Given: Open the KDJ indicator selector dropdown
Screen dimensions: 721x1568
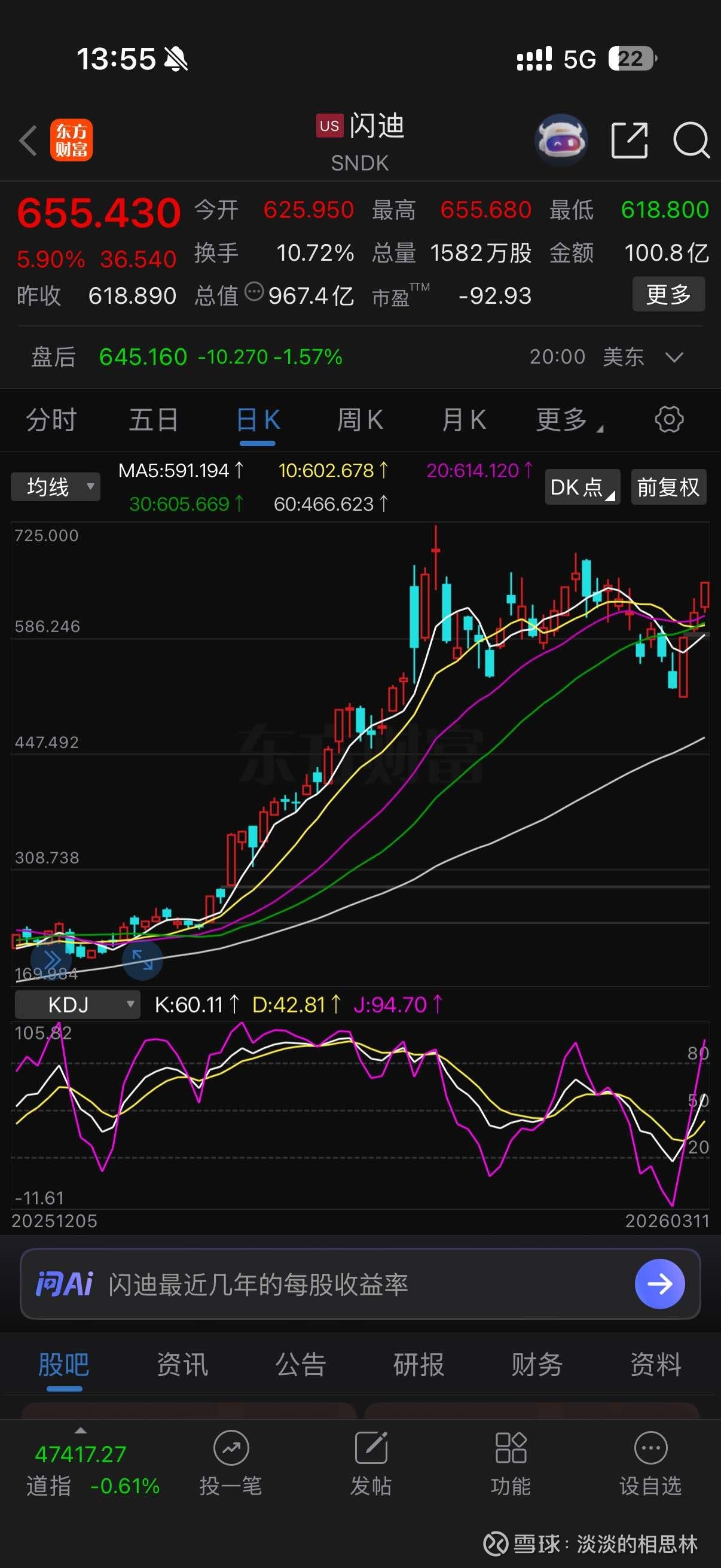Looking at the screenshot, I should point(77,1004).
